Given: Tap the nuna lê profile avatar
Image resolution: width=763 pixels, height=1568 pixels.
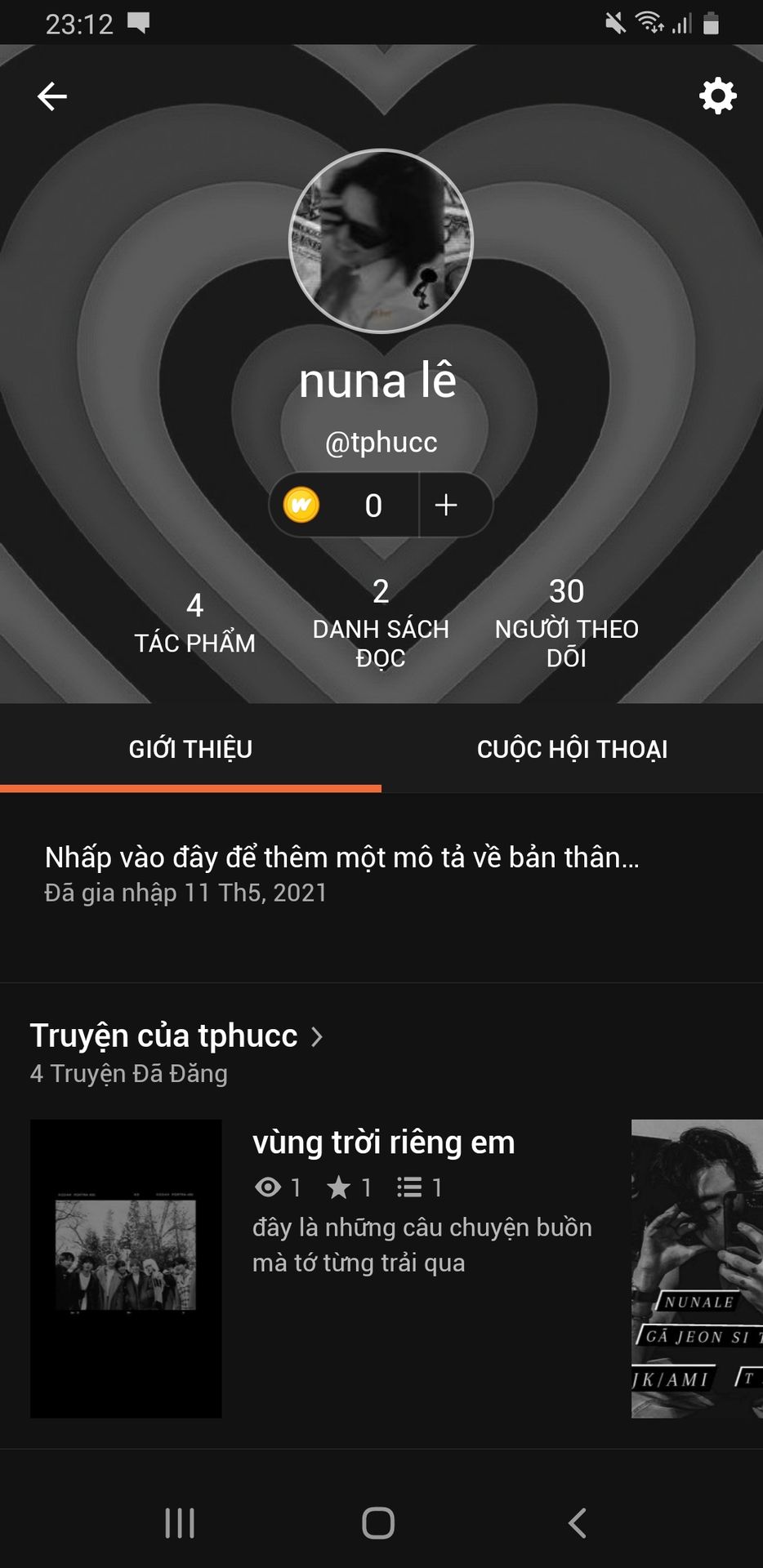Looking at the screenshot, I should click(x=381, y=241).
